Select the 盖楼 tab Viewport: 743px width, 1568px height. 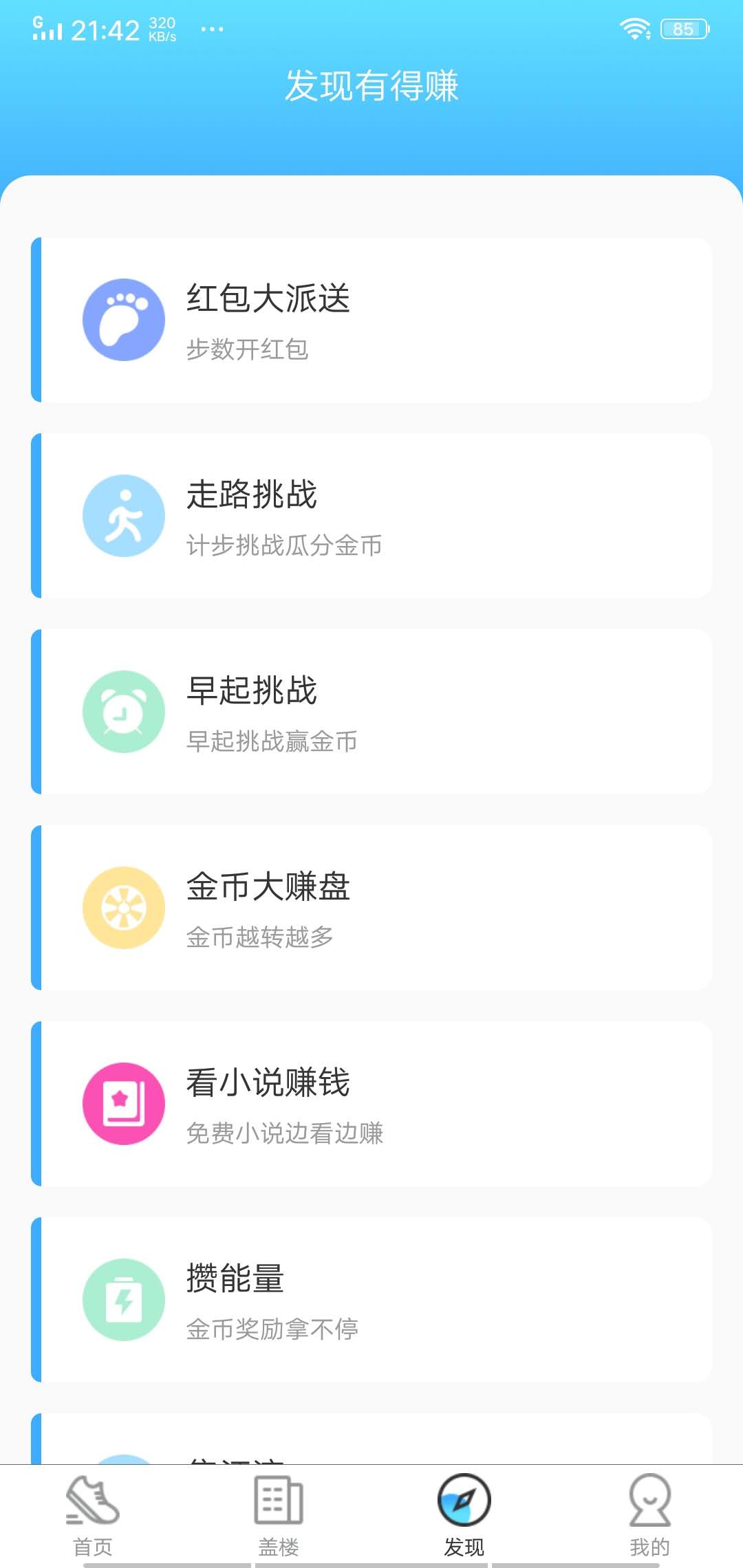tap(278, 1520)
